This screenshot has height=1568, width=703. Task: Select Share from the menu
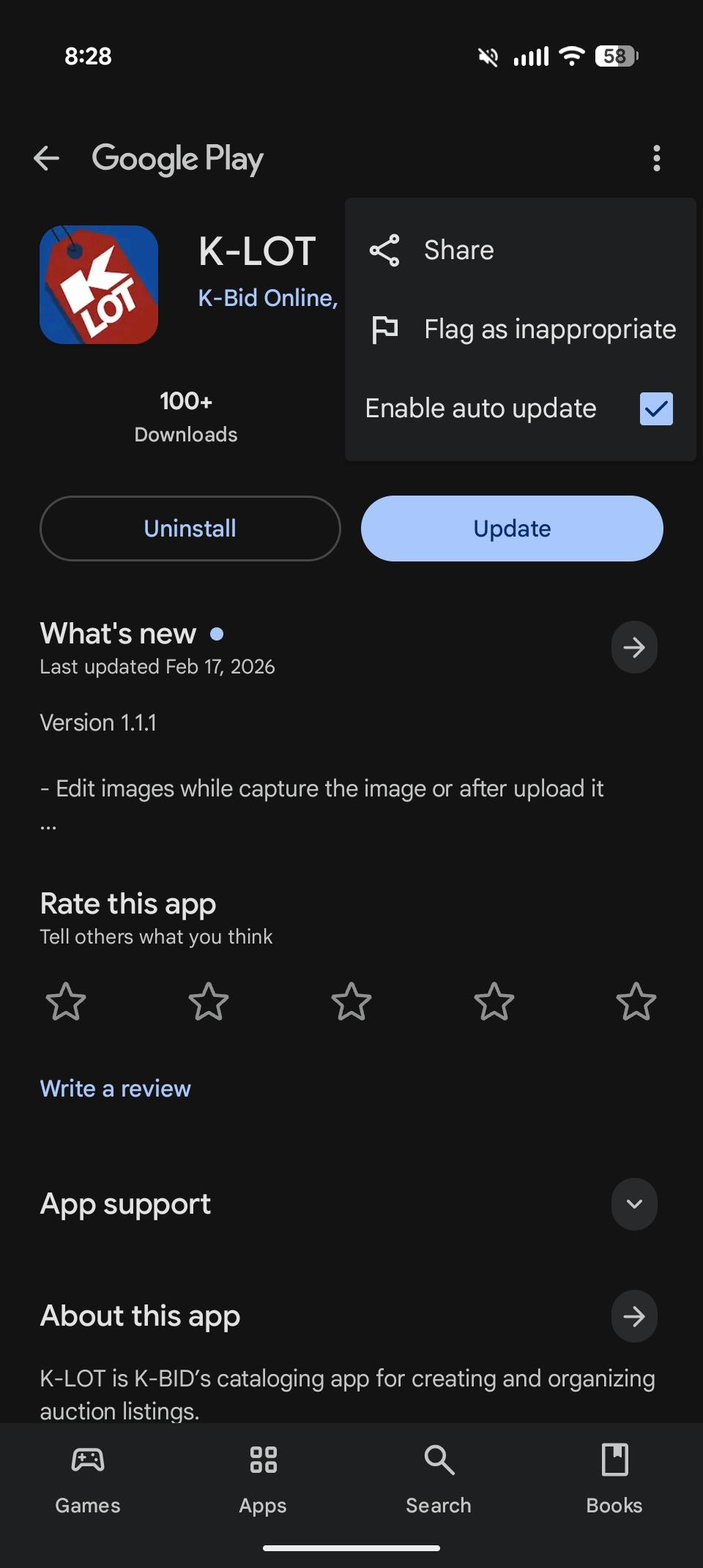458,250
